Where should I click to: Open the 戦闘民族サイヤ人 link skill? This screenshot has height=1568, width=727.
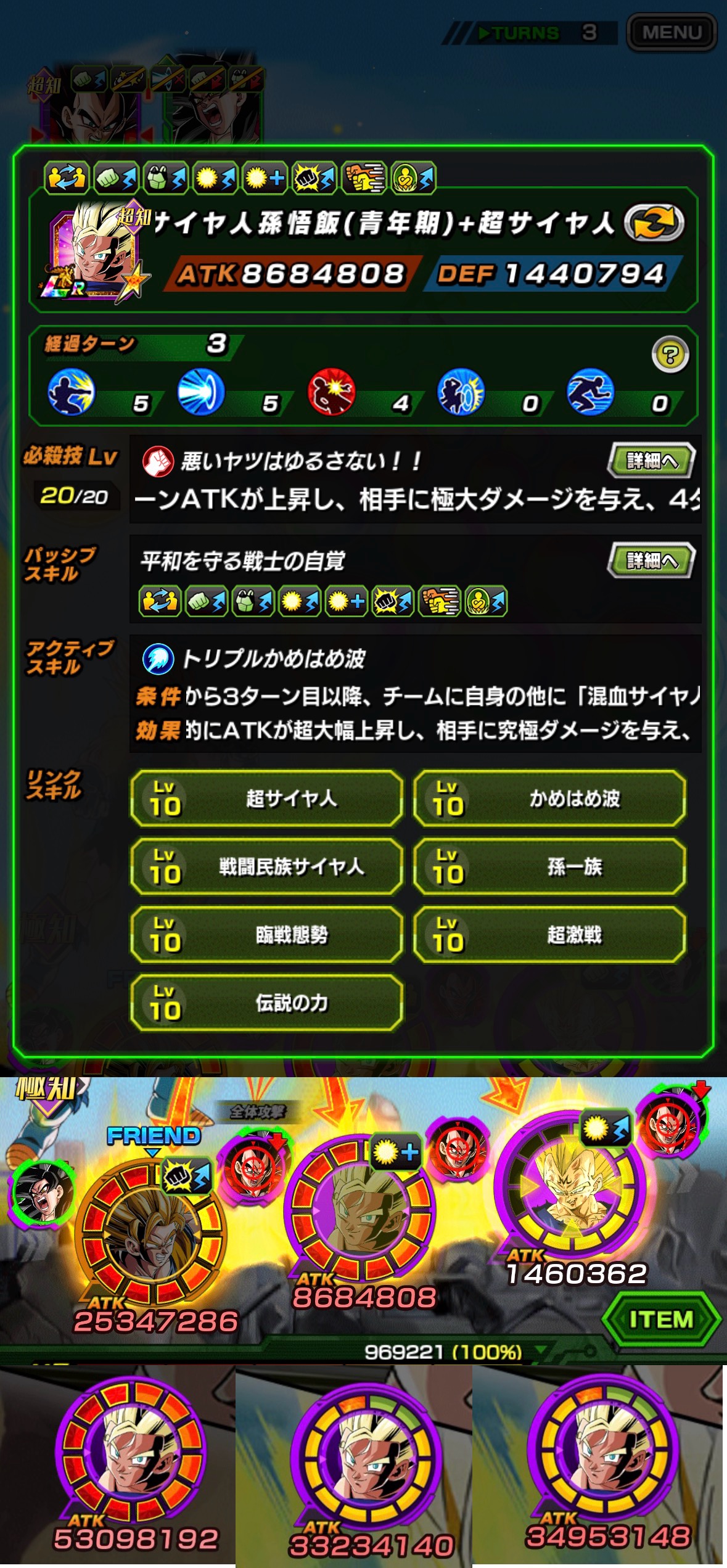point(266,866)
